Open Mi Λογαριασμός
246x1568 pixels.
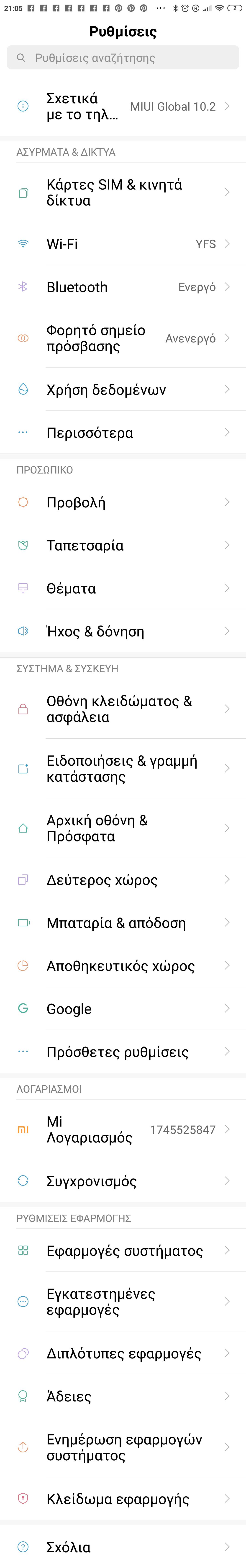coord(123,1130)
